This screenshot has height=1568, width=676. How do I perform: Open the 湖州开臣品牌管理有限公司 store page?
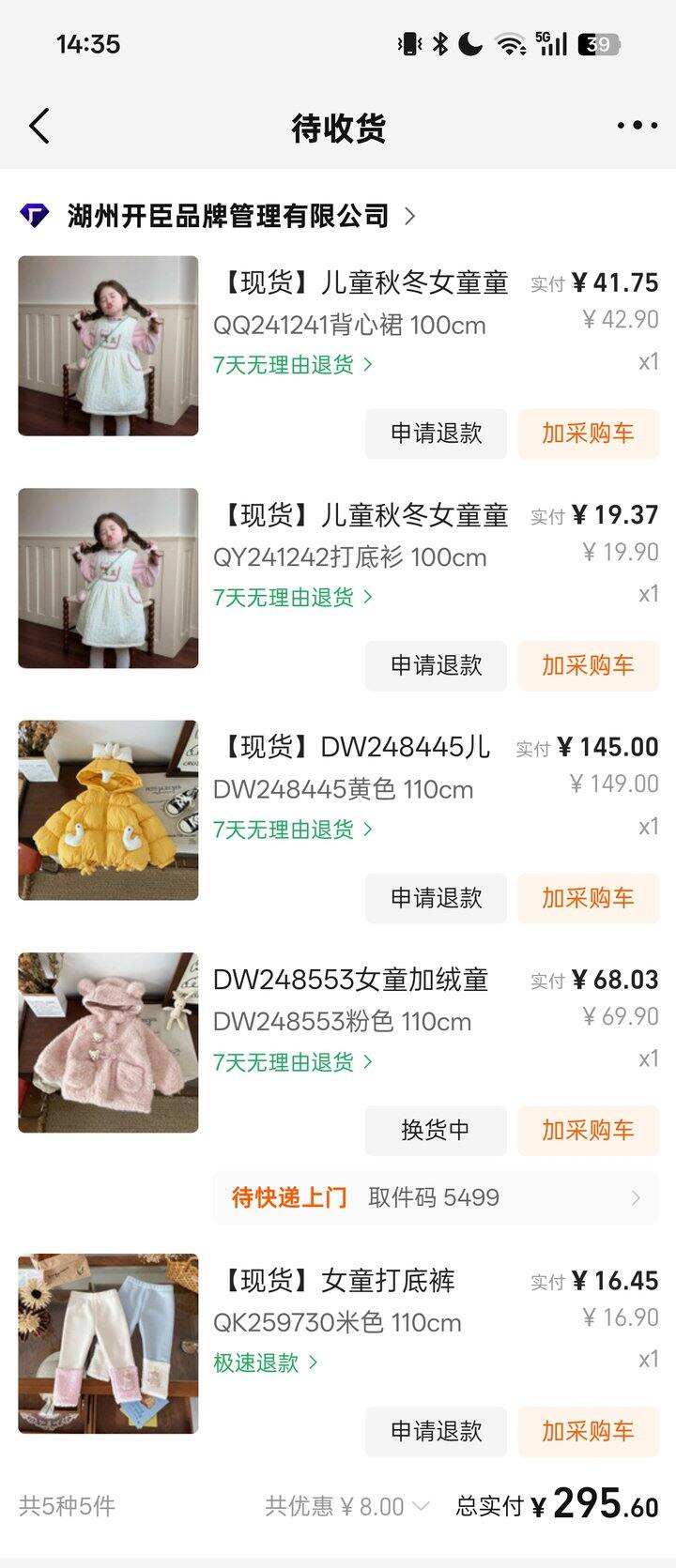click(x=228, y=216)
